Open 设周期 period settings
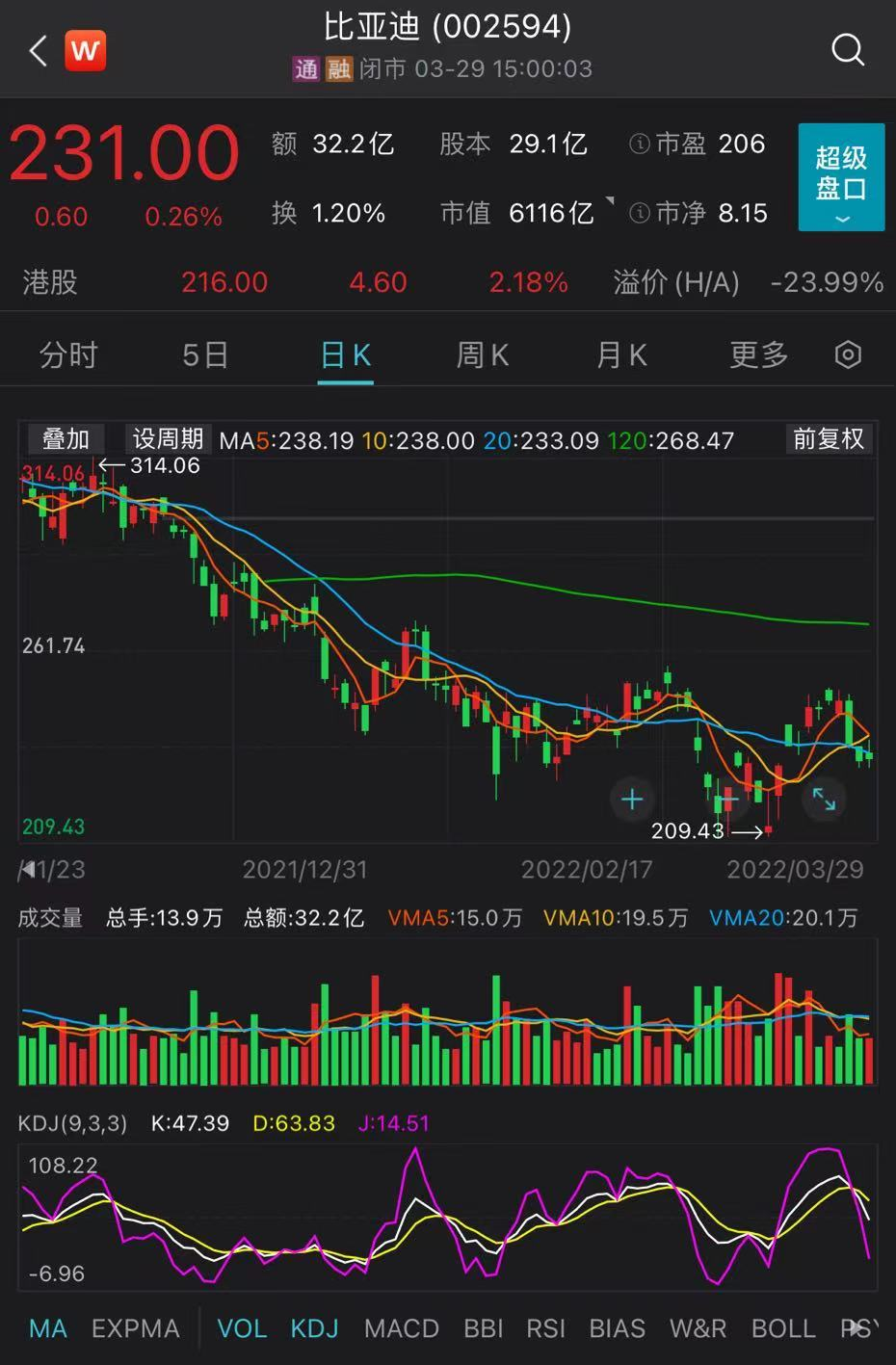Viewport: 896px width, 1365px height. point(168,439)
